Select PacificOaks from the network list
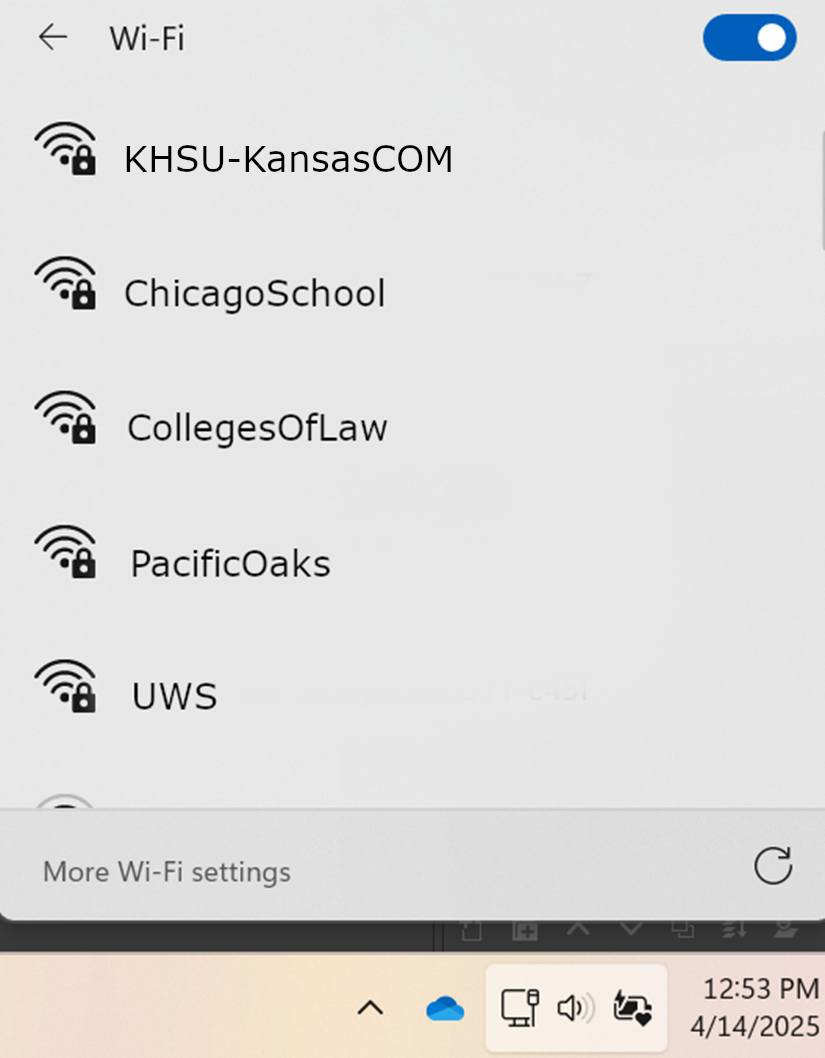 coord(230,564)
